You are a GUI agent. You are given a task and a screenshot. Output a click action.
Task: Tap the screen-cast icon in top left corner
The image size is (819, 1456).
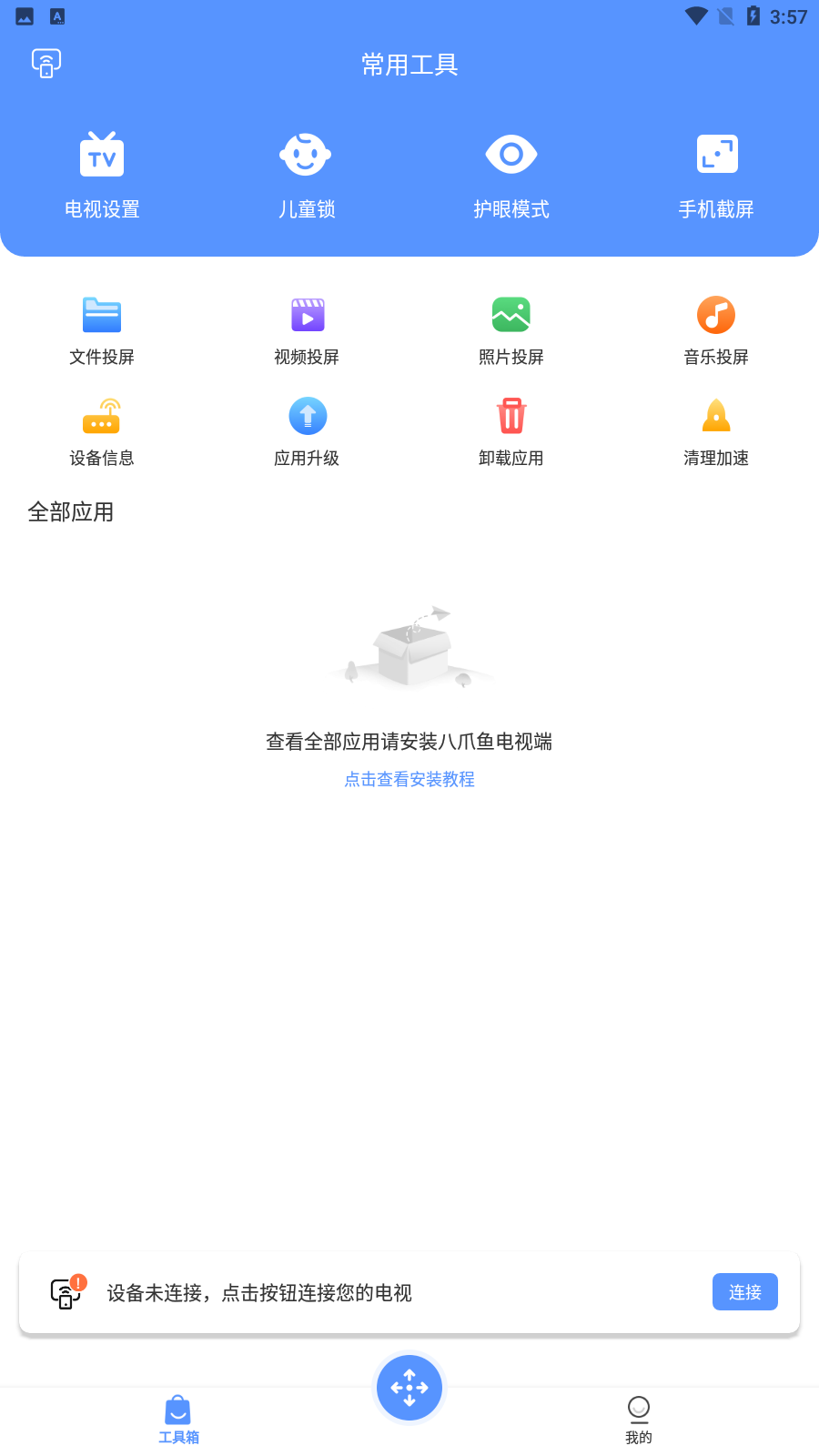(45, 62)
